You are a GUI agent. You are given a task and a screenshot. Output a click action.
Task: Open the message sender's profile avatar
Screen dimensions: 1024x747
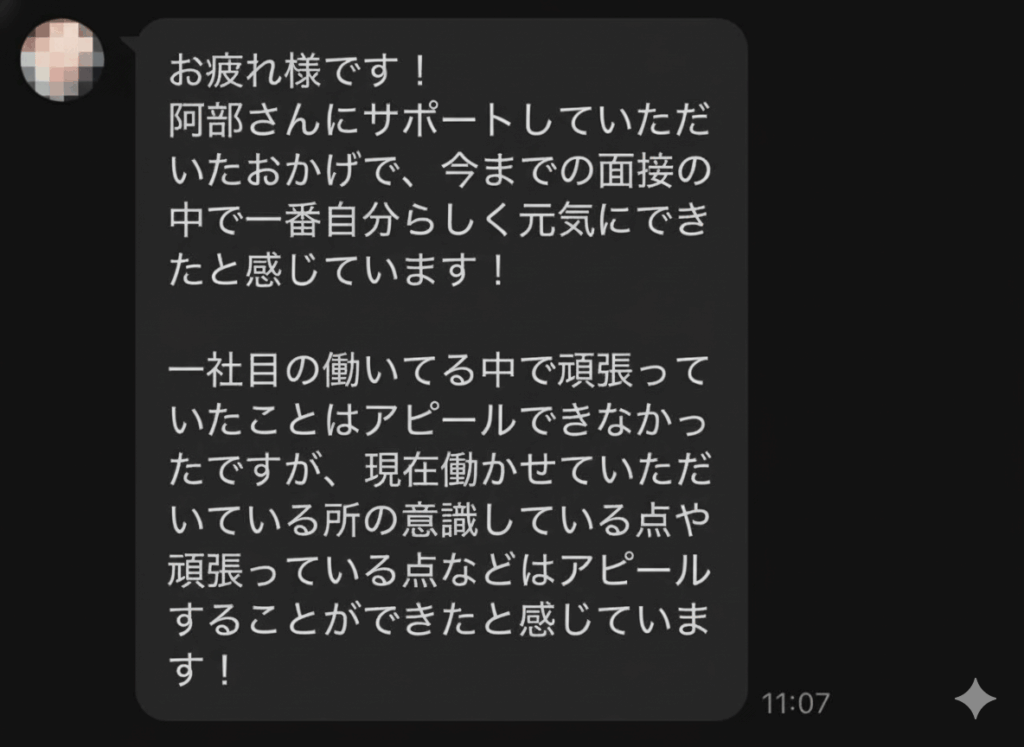(62, 60)
